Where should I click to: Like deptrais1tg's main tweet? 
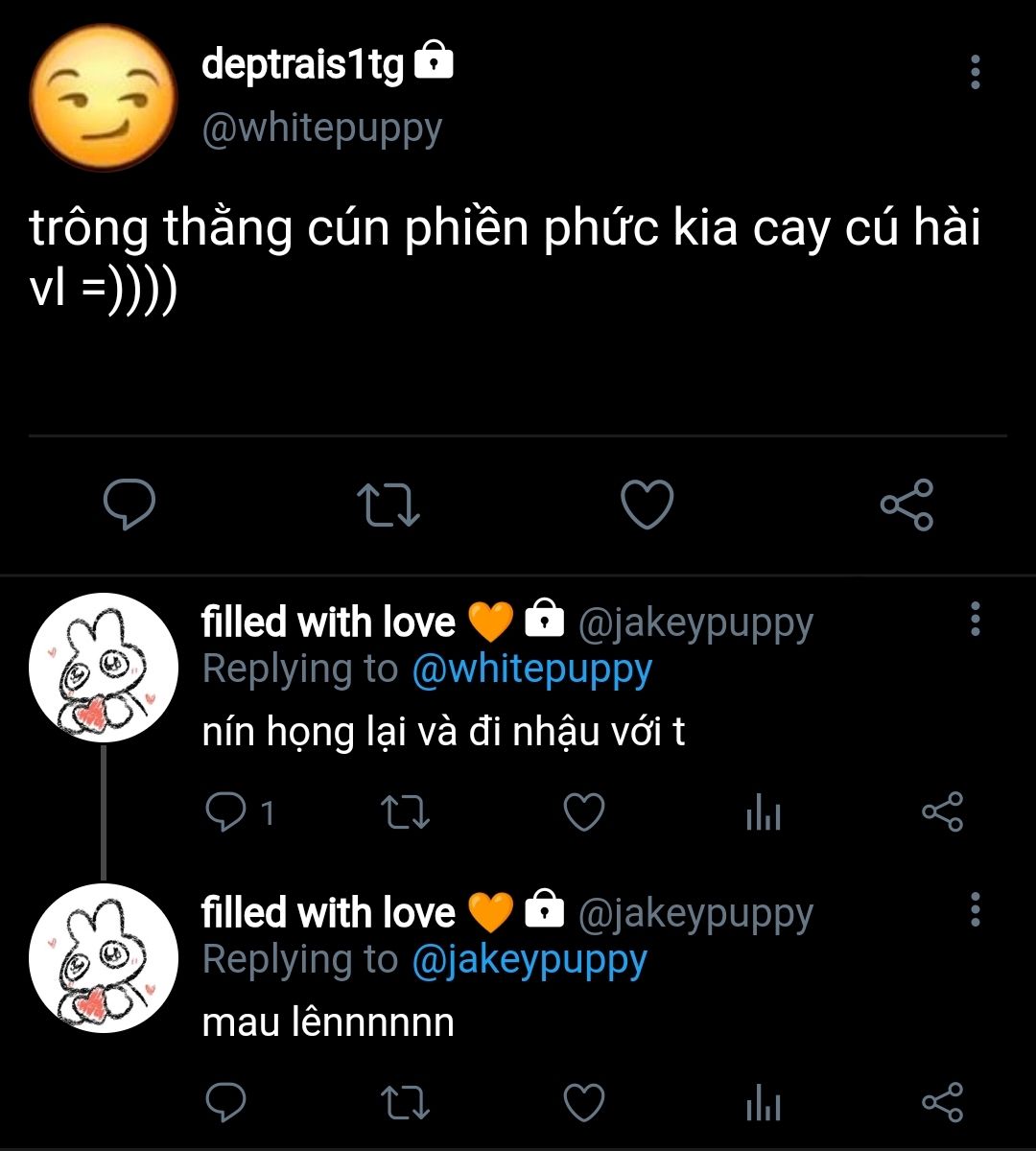coord(647,505)
